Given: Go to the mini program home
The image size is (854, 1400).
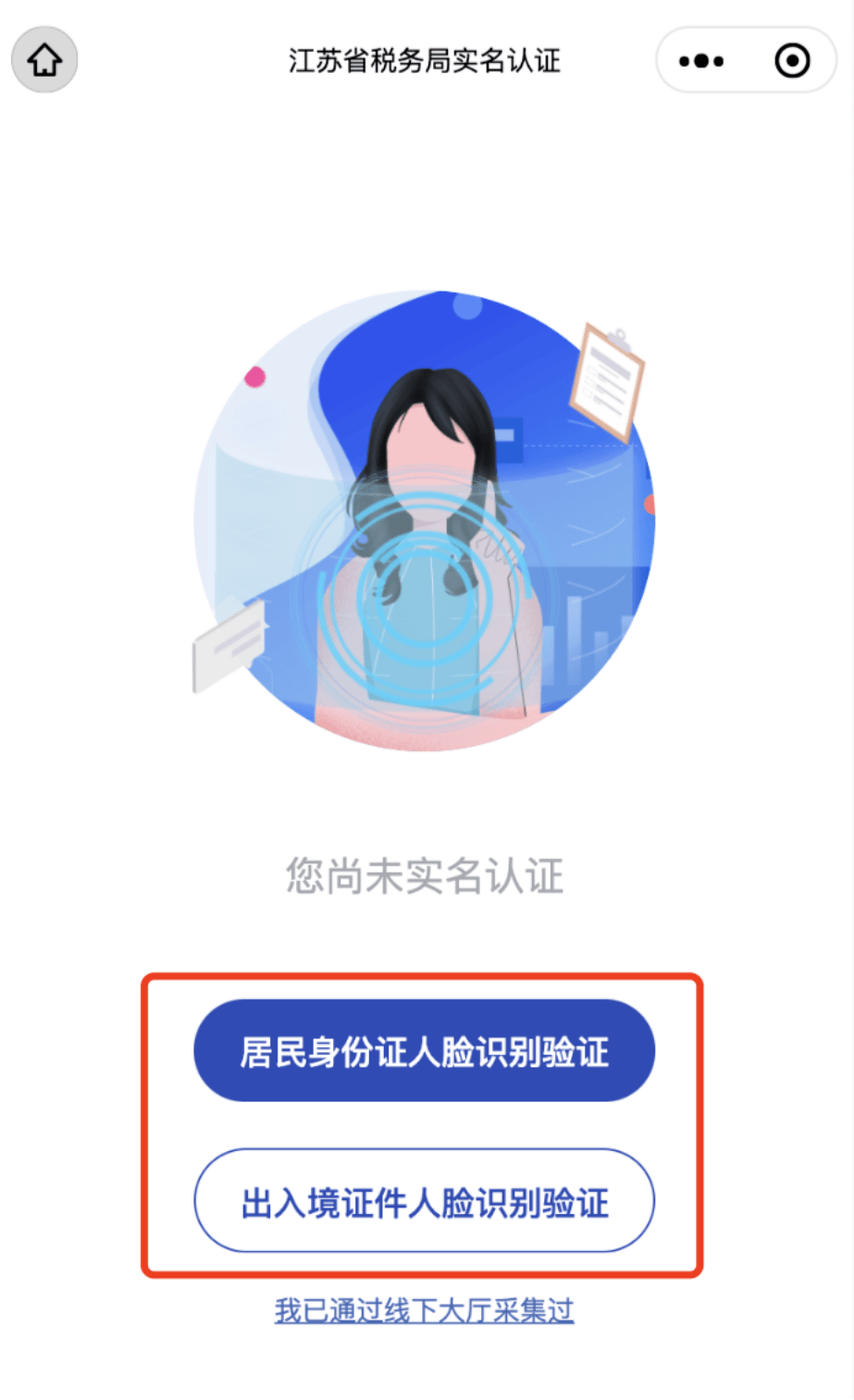Looking at the screenshot, I should [x=44, y=61].
